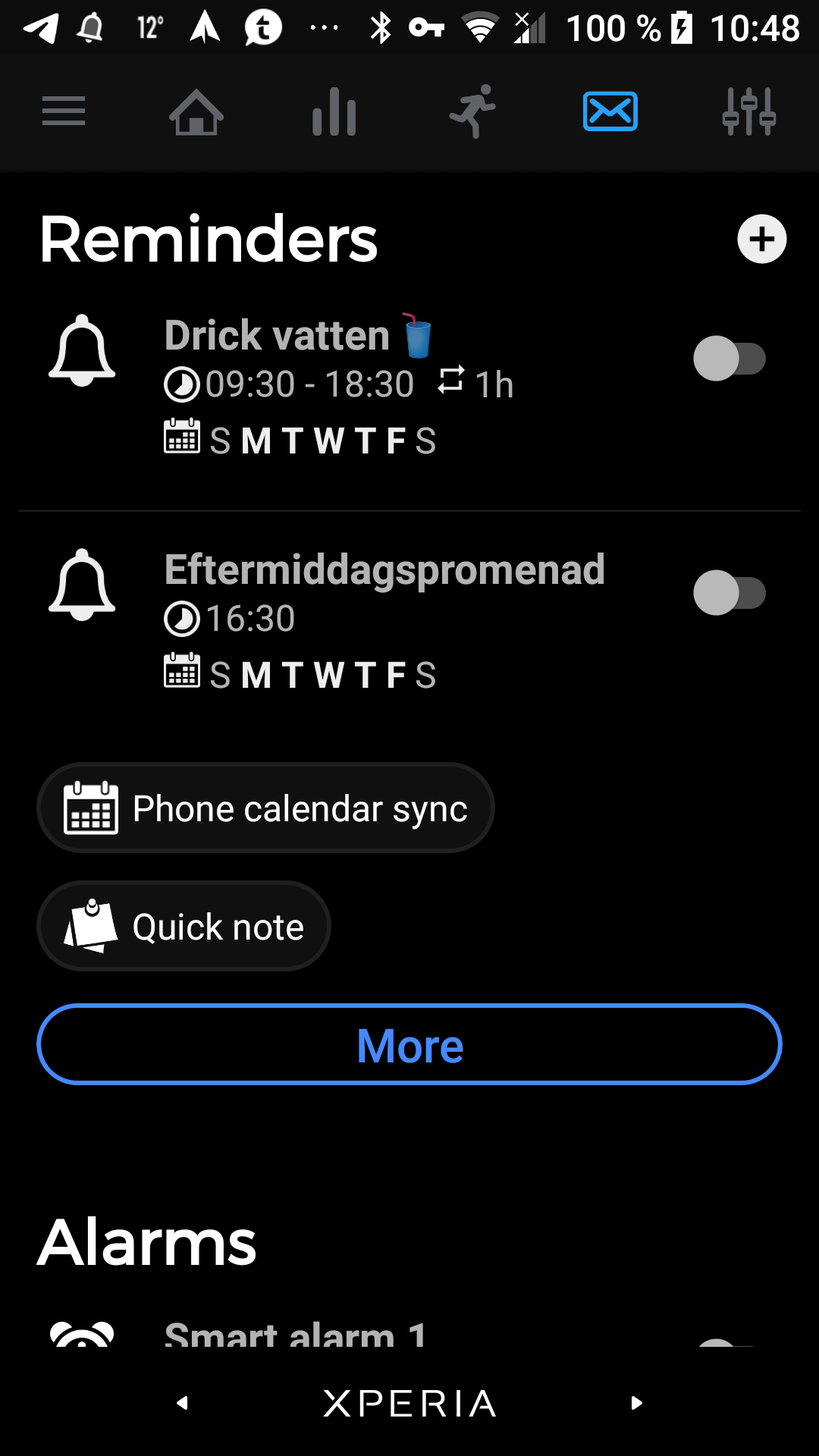Switch to the workout running tab
Image resolution: width=819 pixels, height=1456 pixels.
point(472,112)
